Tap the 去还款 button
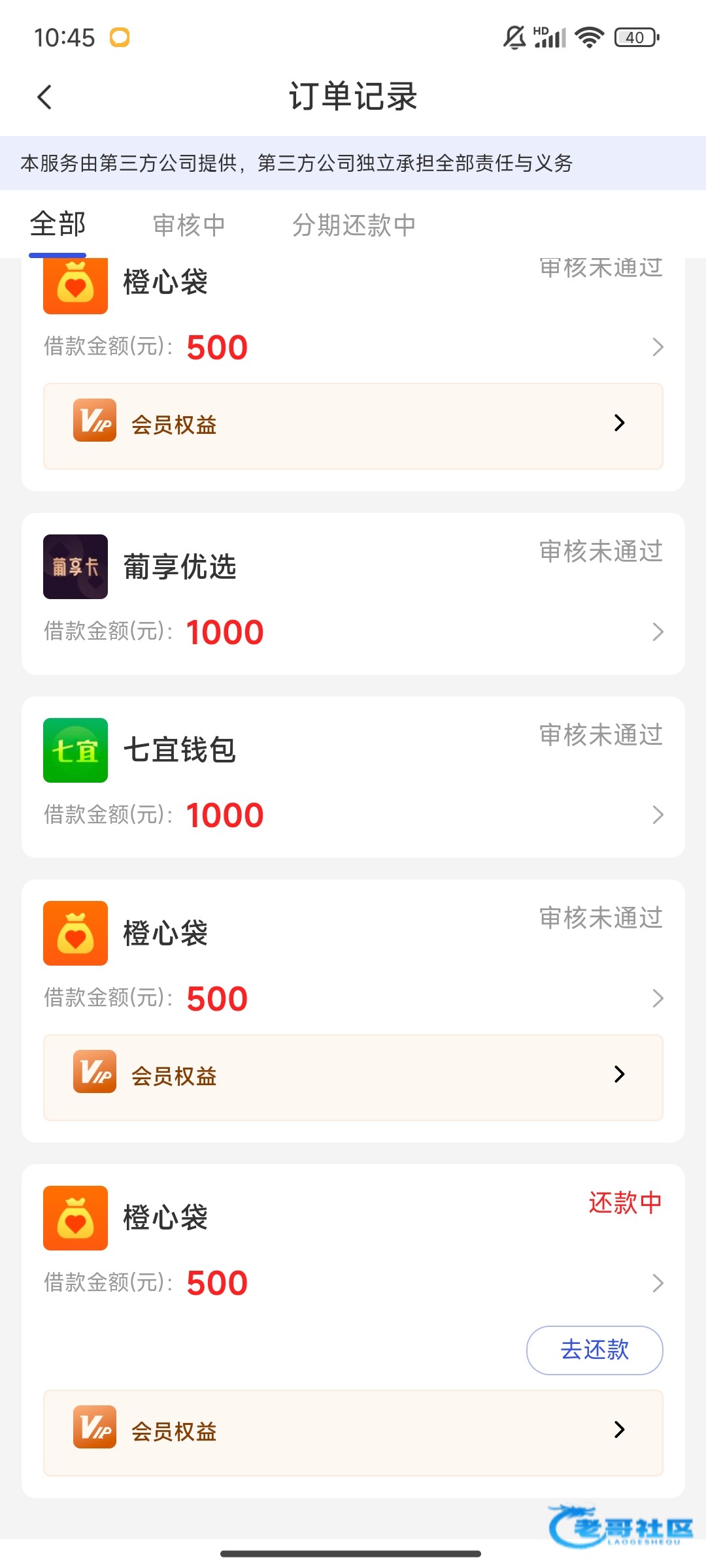 pos(594,1350)
